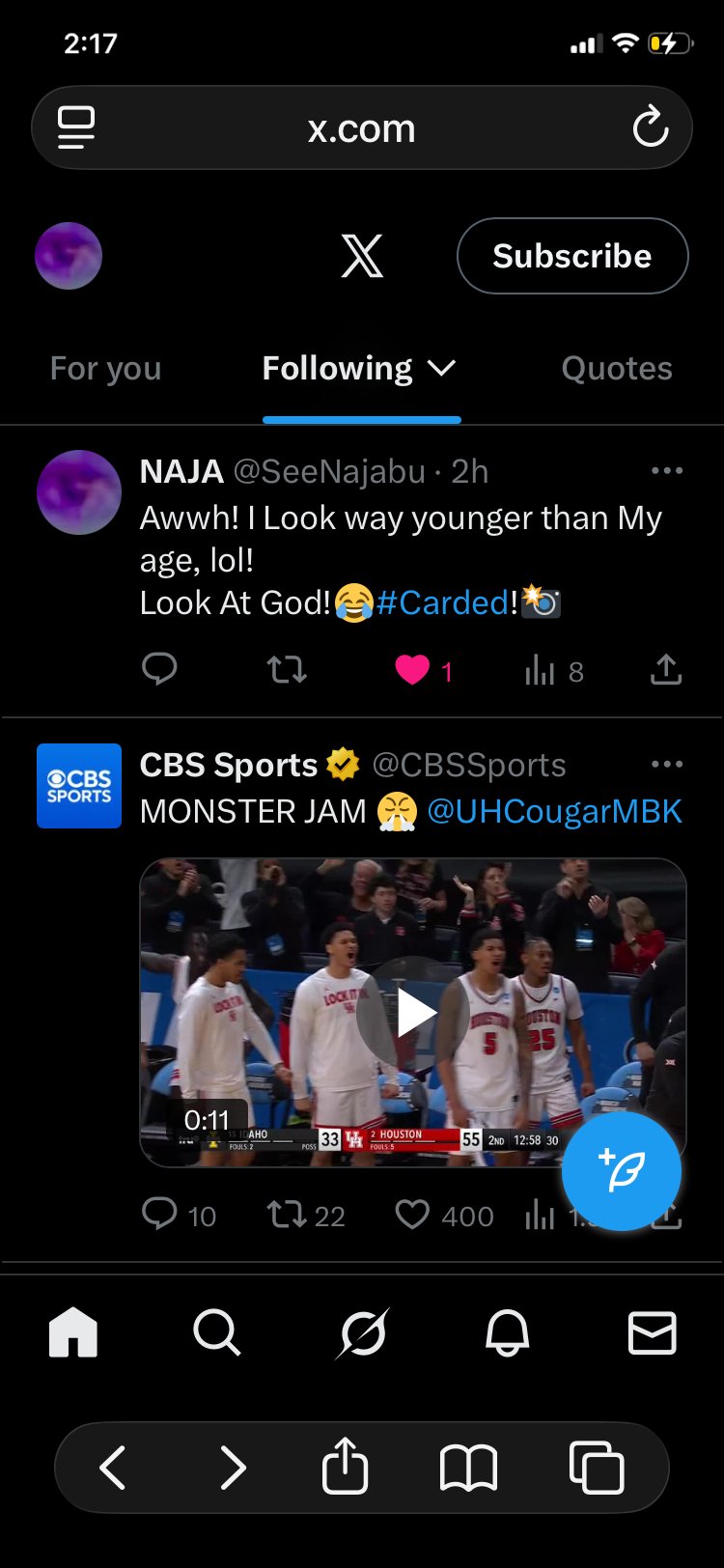
Task: Play the CBS Sports video
Action: tap(413, 1013)
